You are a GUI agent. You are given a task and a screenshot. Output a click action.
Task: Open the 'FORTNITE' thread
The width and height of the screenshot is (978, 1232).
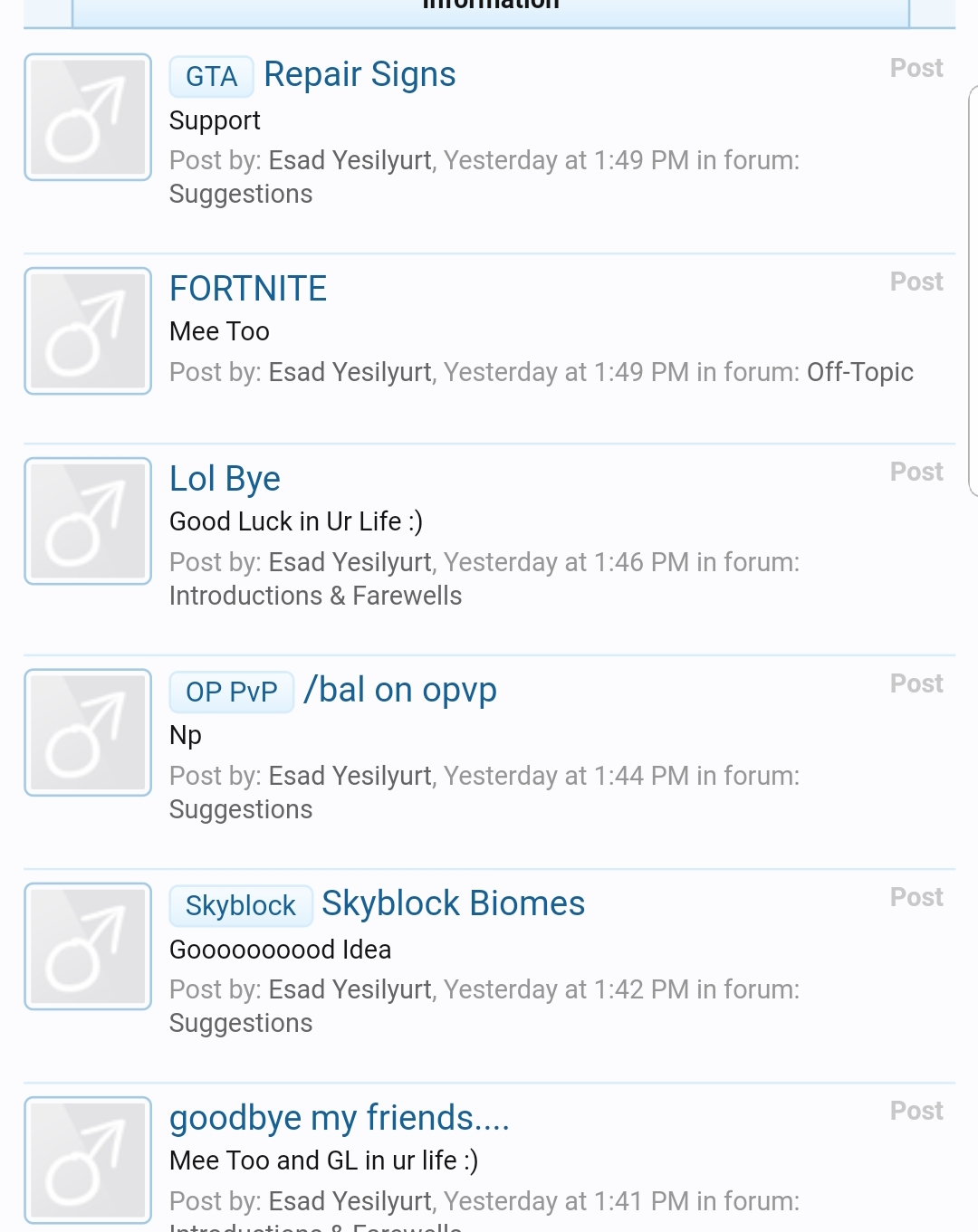point(248,289)
